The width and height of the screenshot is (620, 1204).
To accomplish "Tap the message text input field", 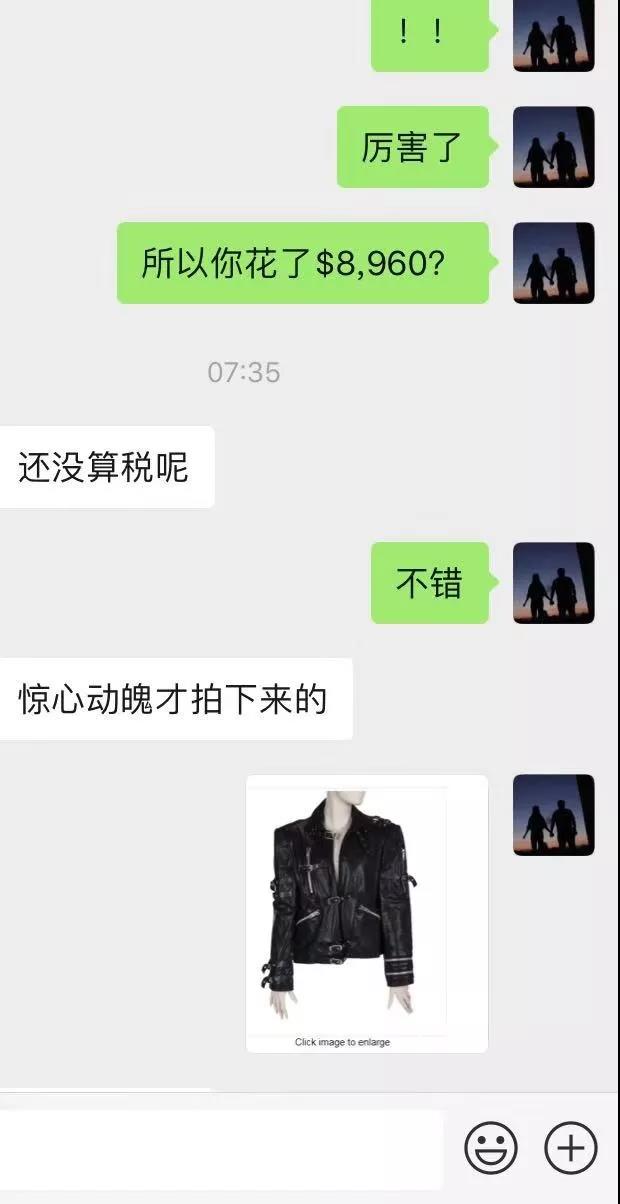I will pyautogui.click(x=220, y=1148).
